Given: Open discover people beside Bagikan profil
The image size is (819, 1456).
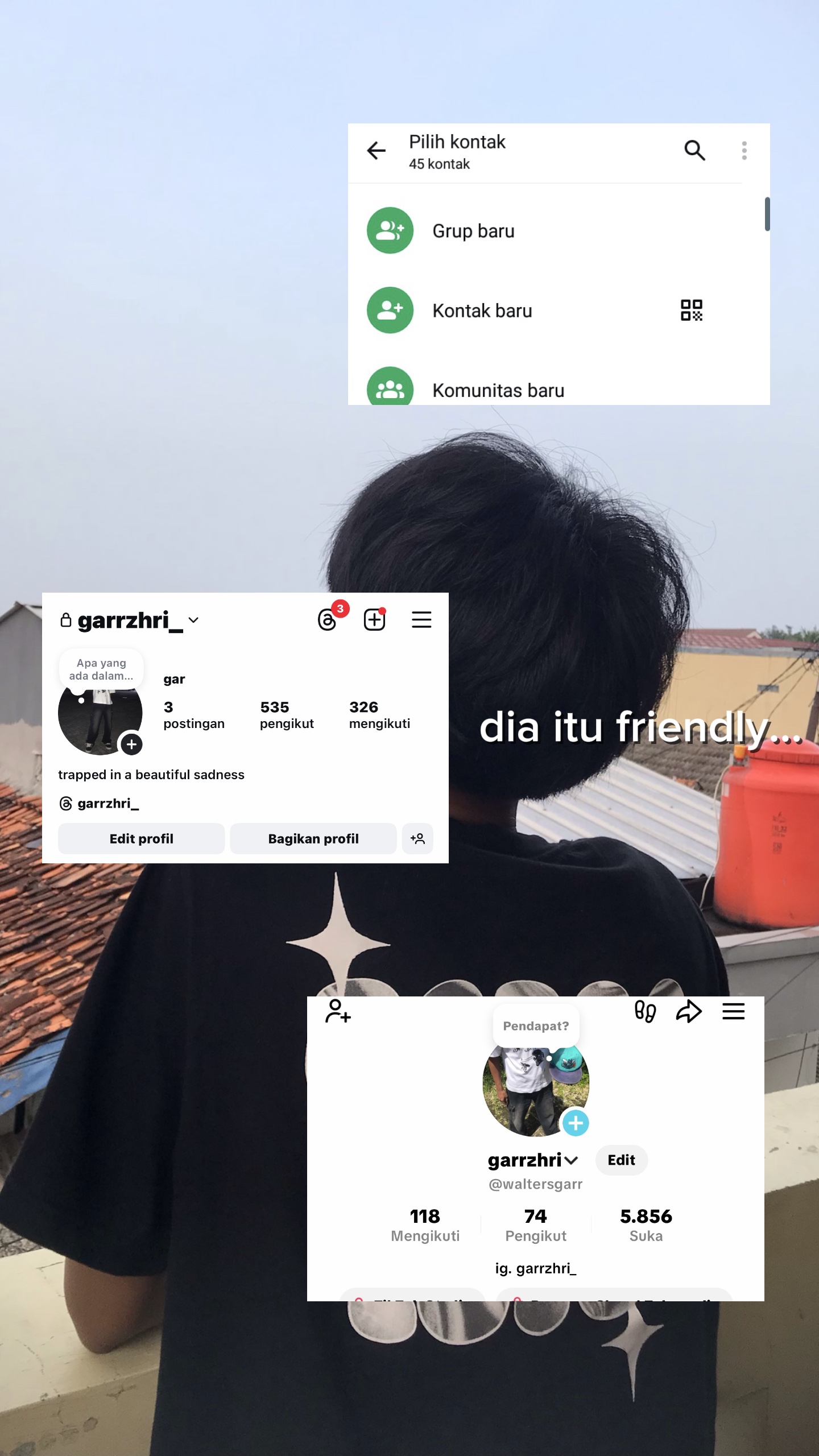Looking at the screenshot, I should tap(417, 838).
